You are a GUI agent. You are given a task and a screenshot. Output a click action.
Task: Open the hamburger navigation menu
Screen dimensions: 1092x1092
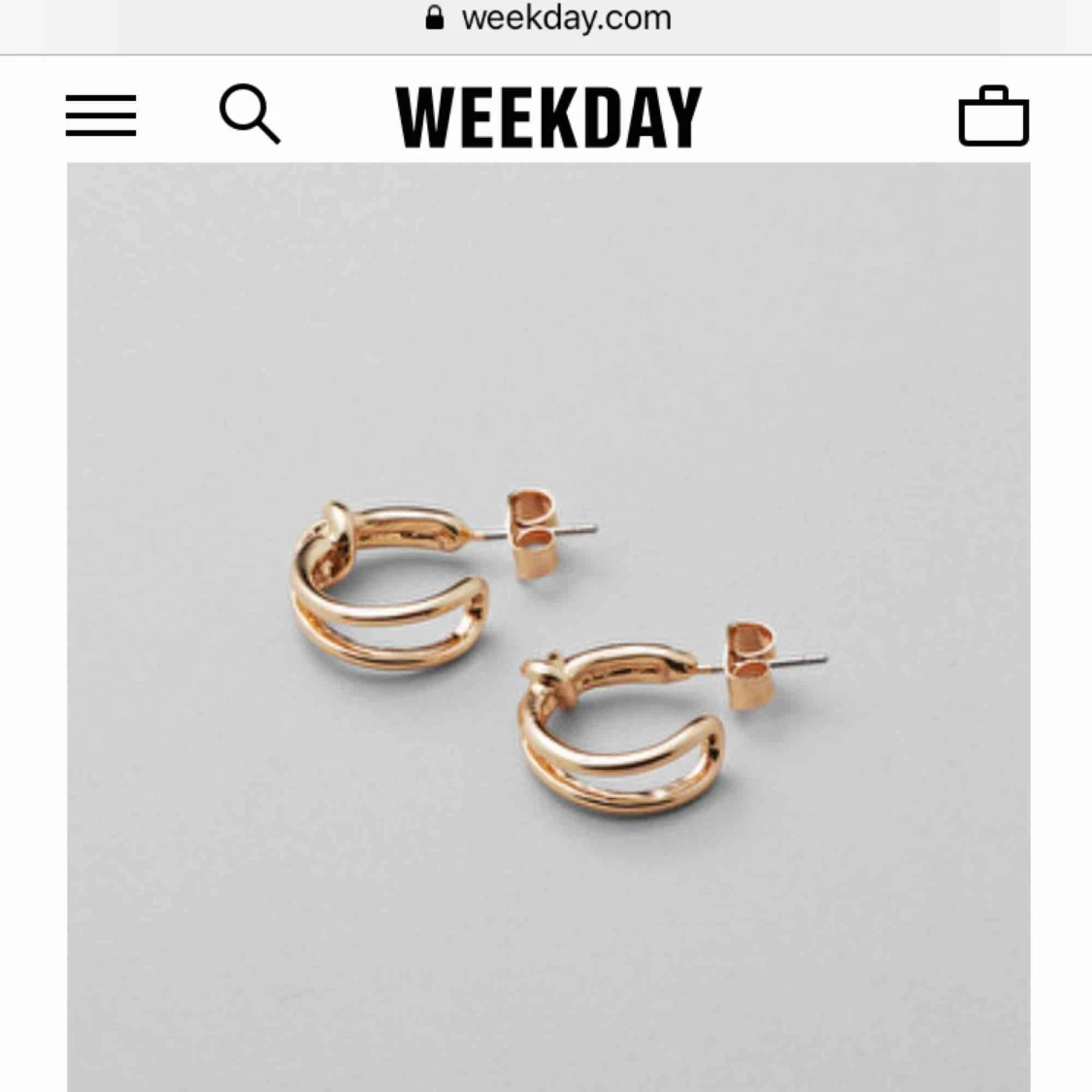click(x=101, y=116)
